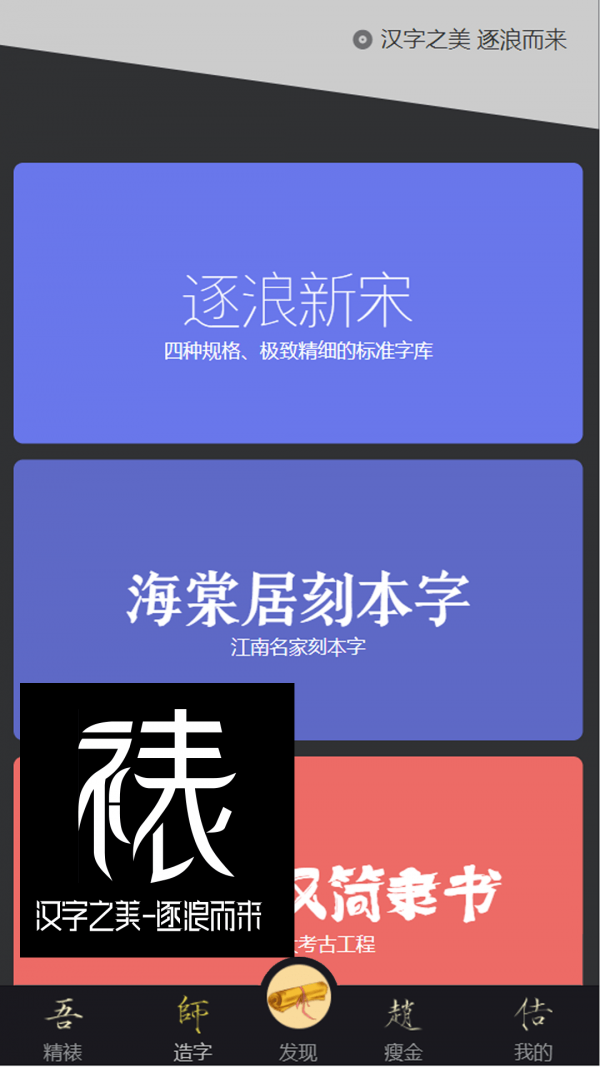This screenshot has height=1067, width=600.
Task: Open the 我的 tab
Action: (533, 1028)
